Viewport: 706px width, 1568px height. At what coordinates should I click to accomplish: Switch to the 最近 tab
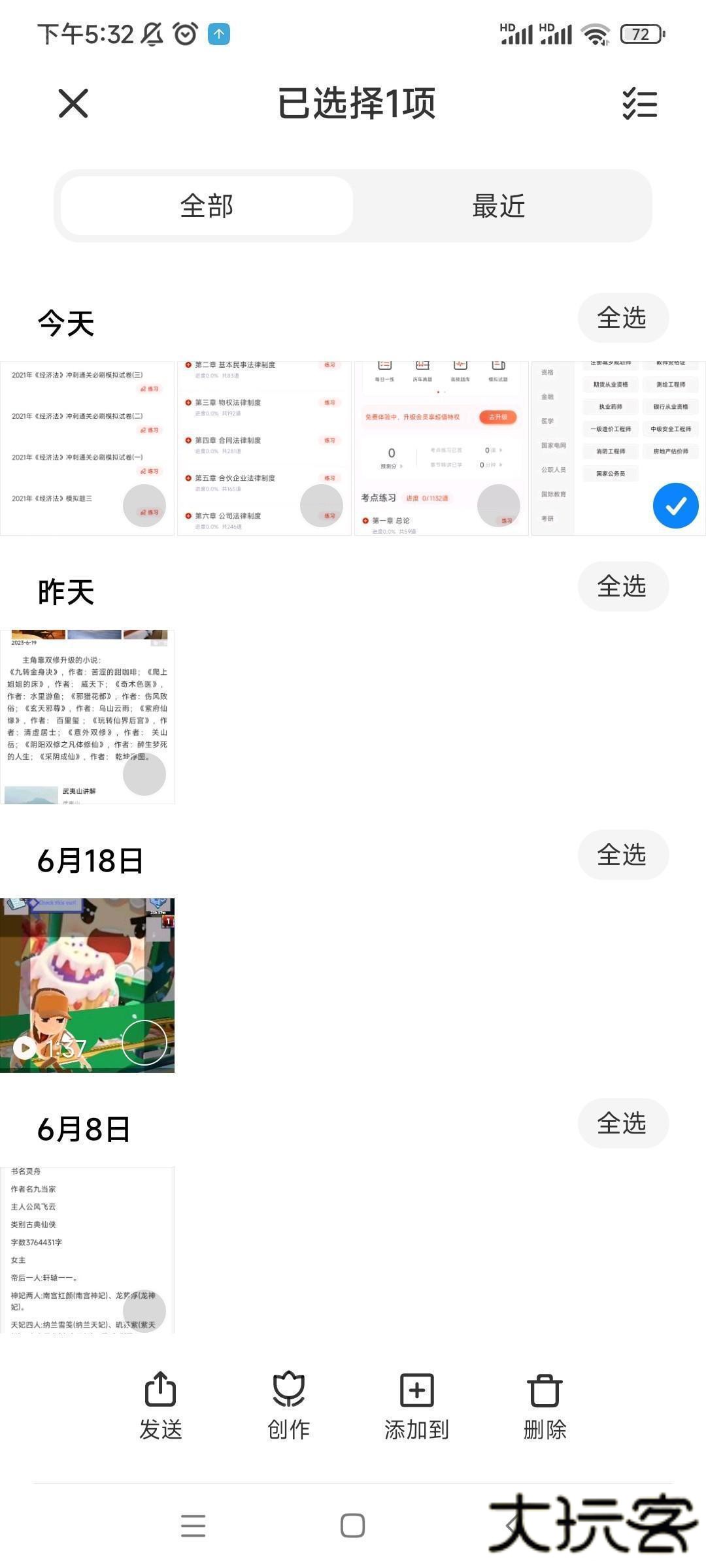(499, 206)
